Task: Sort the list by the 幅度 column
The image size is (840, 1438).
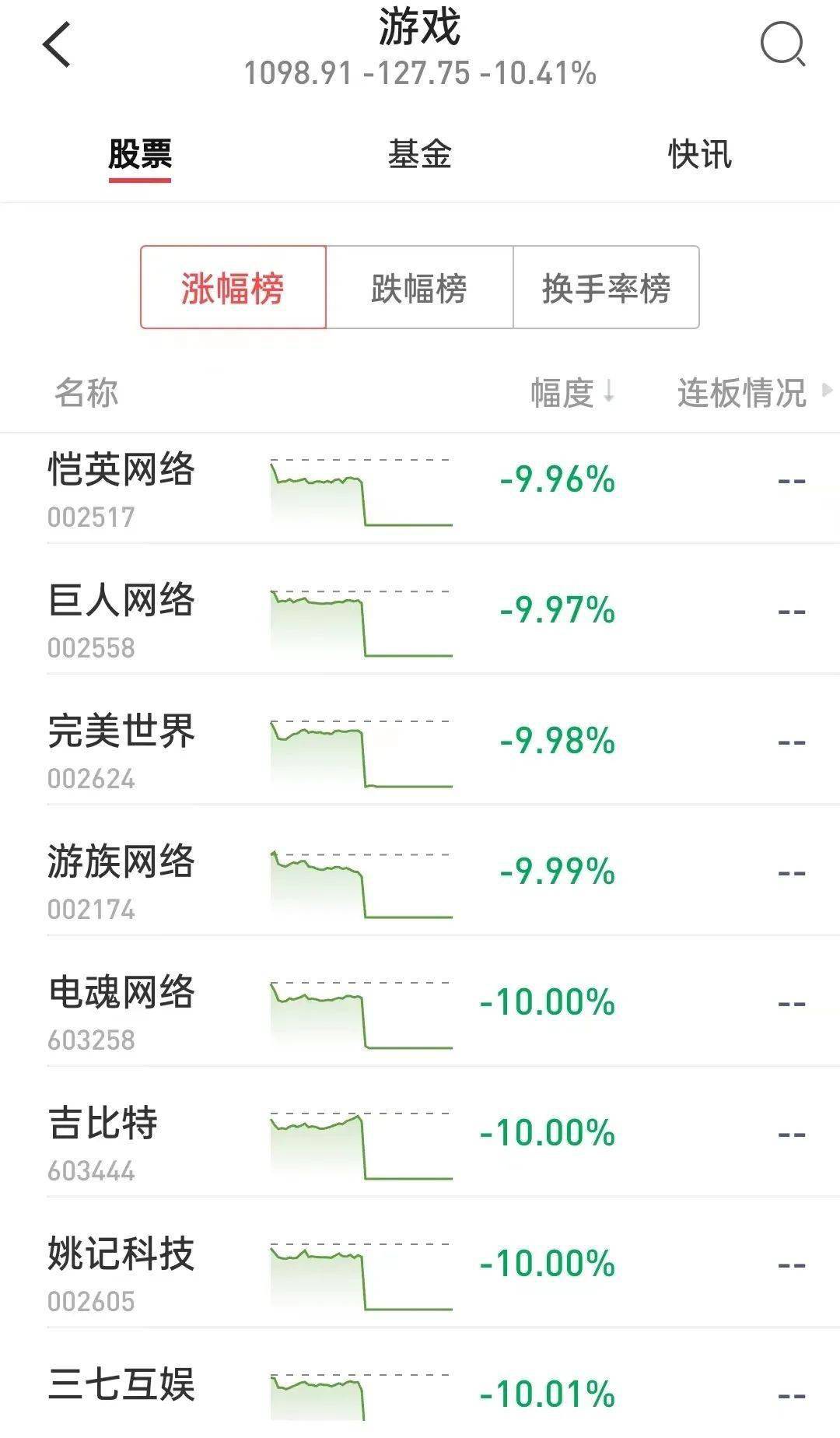Action: tap(572, 393)
